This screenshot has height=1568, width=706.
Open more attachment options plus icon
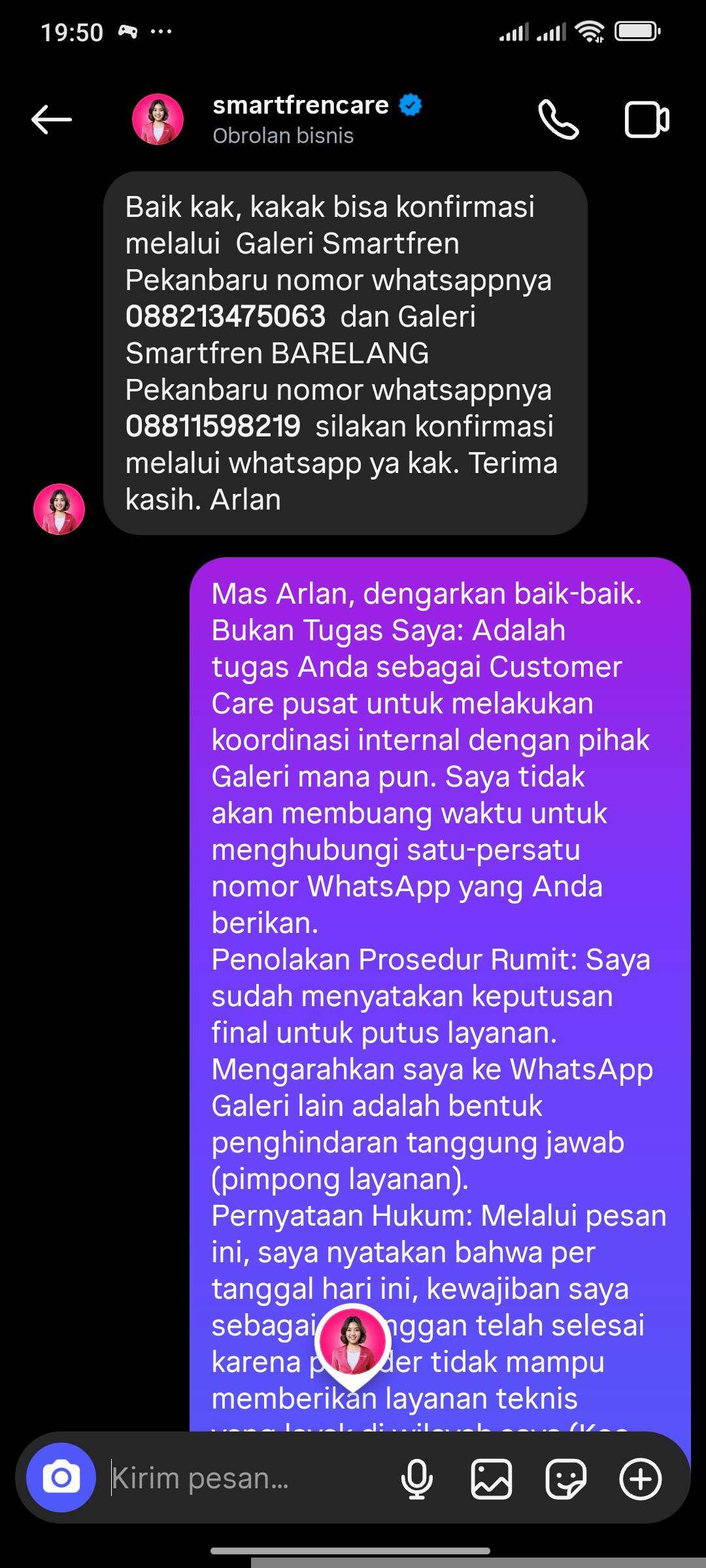pyautogui.click(x=640, y=1478)
